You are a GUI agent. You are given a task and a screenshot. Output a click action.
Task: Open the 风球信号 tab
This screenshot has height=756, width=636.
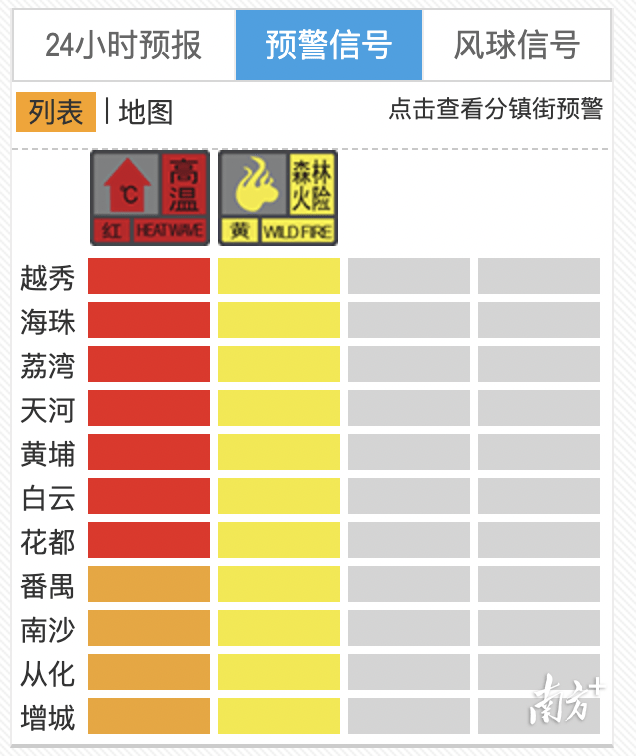[x=516, y=45]
